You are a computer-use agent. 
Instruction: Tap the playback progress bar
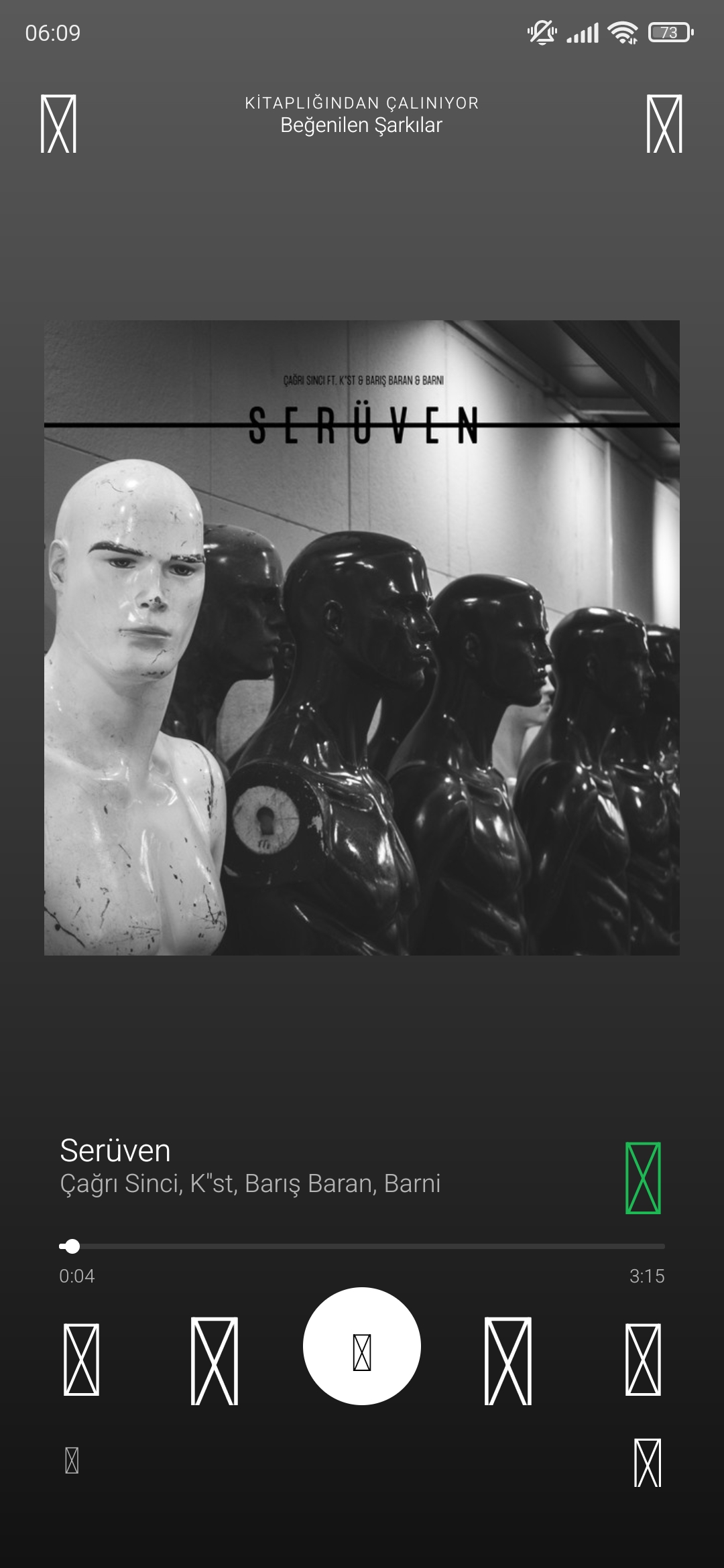(362, 1246)
